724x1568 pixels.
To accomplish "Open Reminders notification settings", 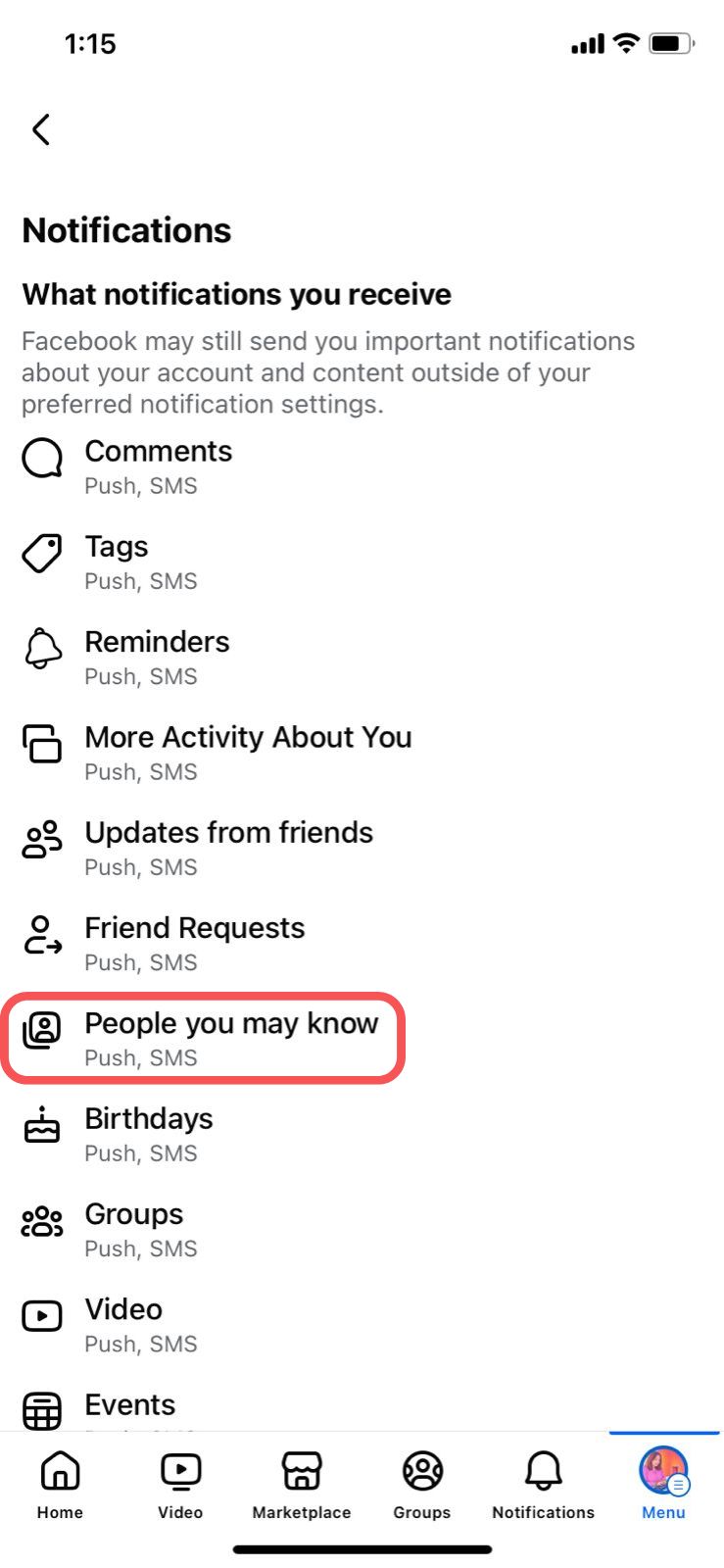I will [x=362, y=658].
